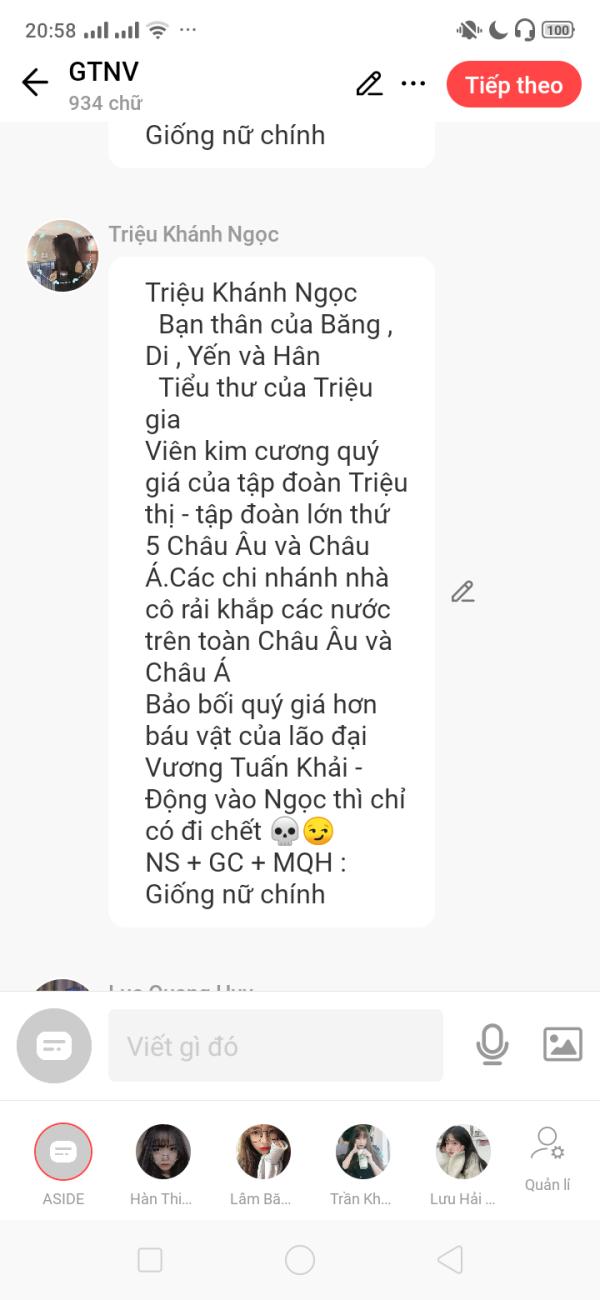
Task: Tap the pencil edit icon in the top bar
Action: [369, 84]
